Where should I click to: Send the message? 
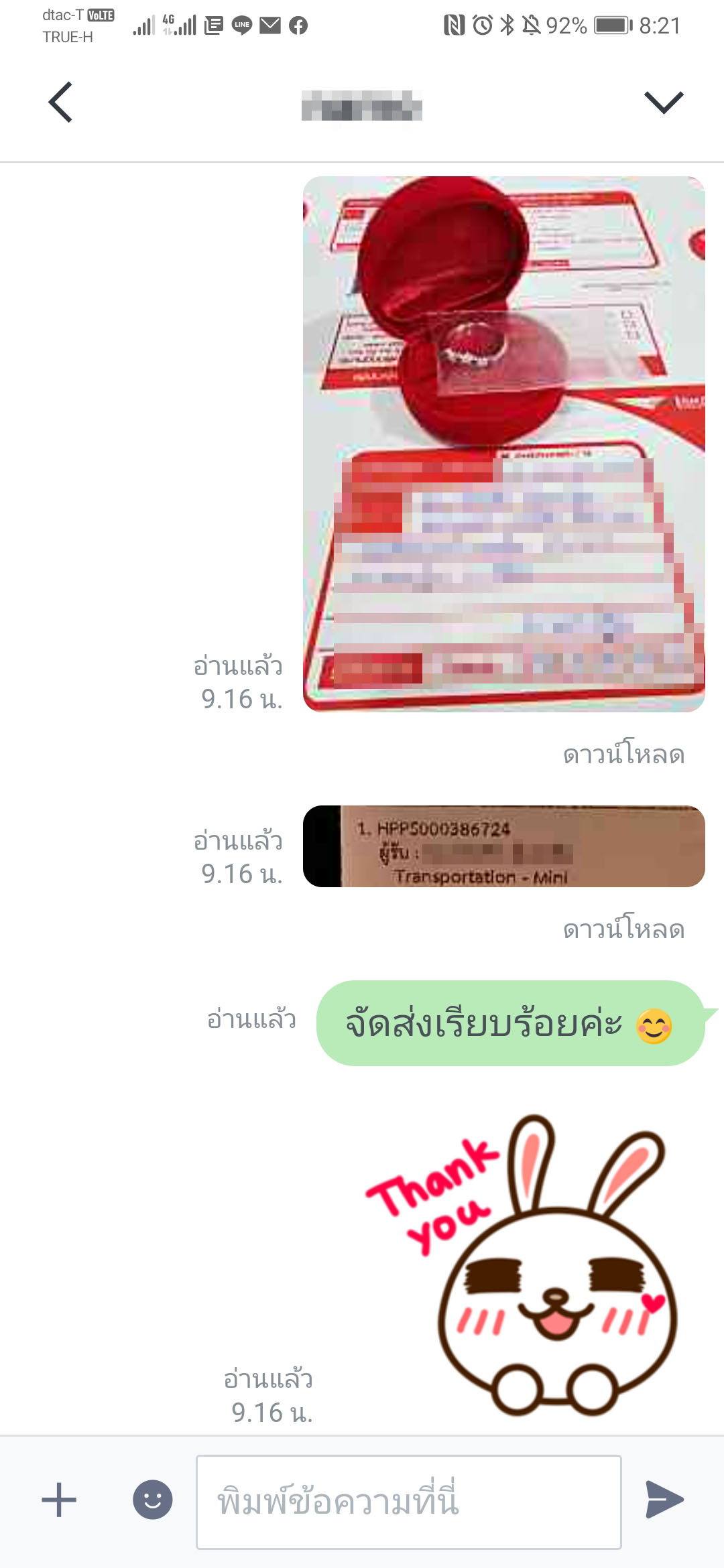[664, 1500]
